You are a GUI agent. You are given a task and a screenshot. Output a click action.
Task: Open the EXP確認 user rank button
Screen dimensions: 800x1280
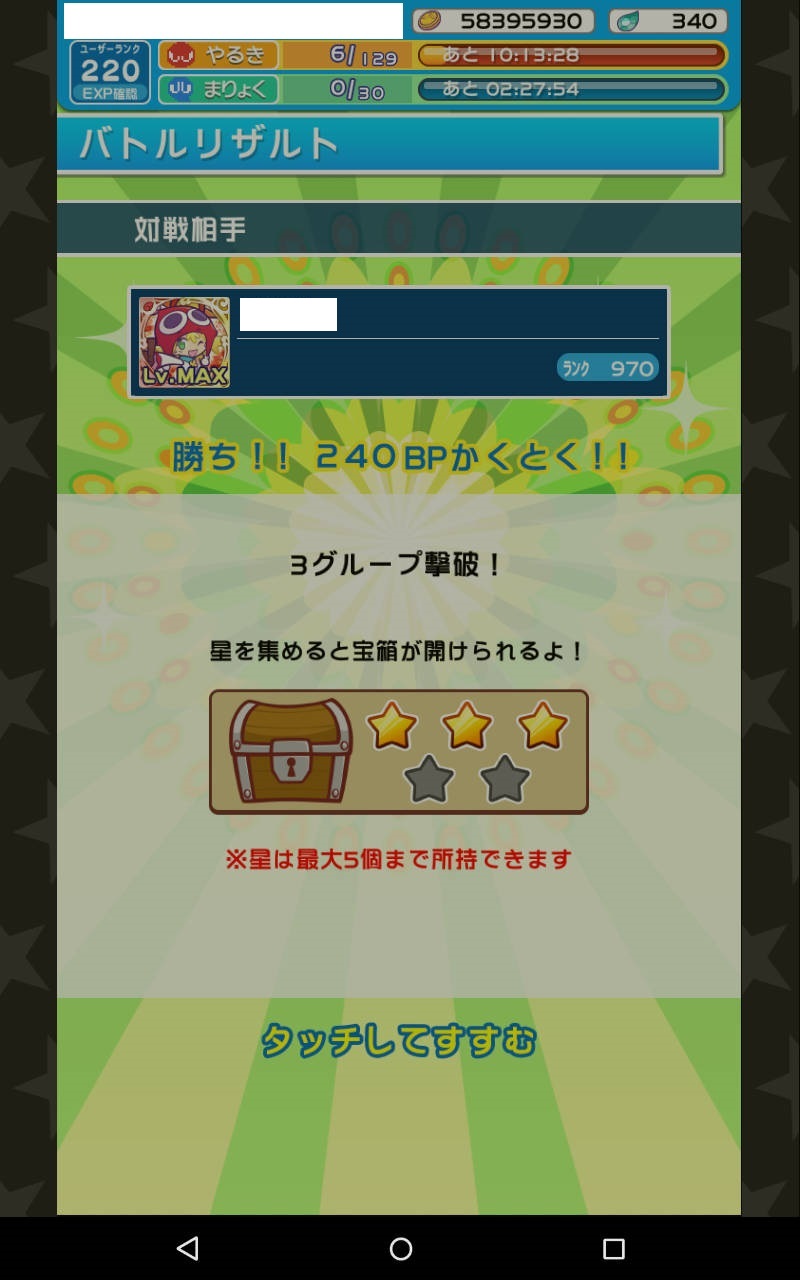[x=110, y=73]
